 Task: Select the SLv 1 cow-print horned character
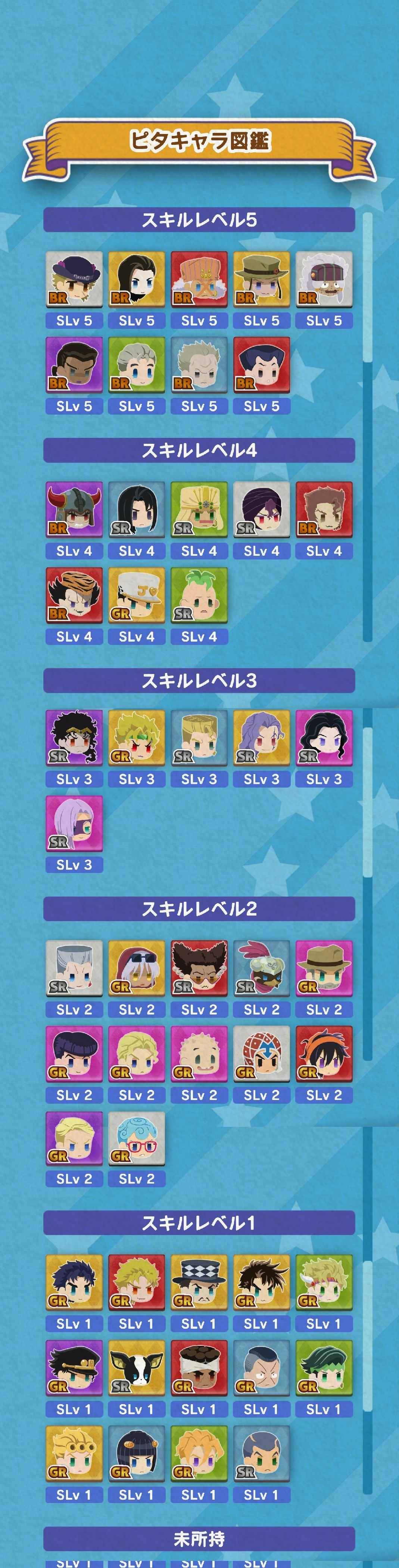pyautogui.click(x=137, y=1368)
